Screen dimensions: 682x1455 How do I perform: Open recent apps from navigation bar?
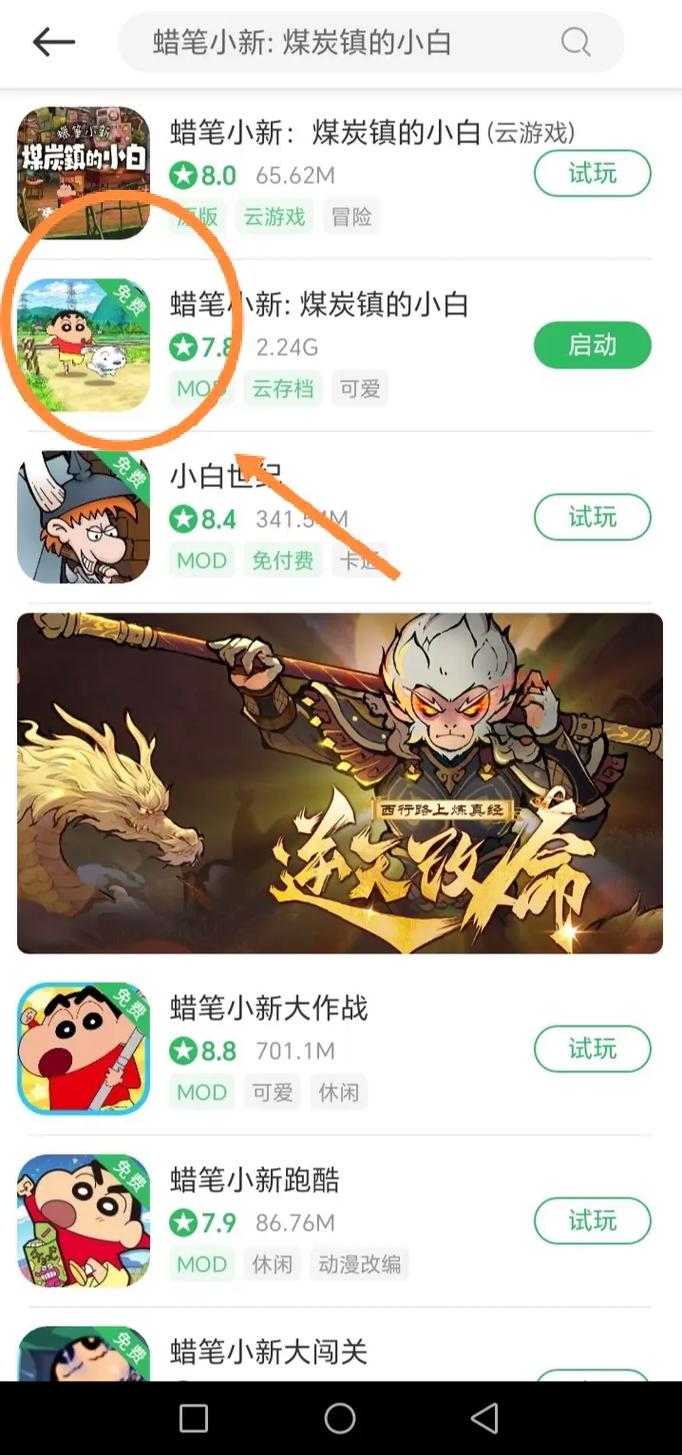tap(193, 1417)
